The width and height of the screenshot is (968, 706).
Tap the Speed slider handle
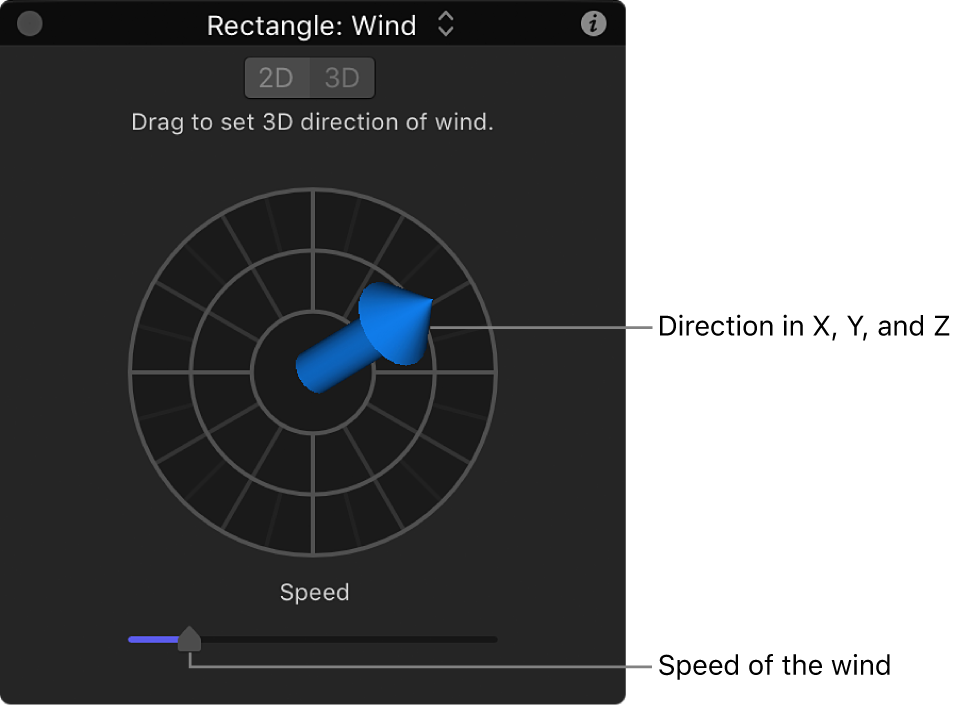tap(189, 639)
